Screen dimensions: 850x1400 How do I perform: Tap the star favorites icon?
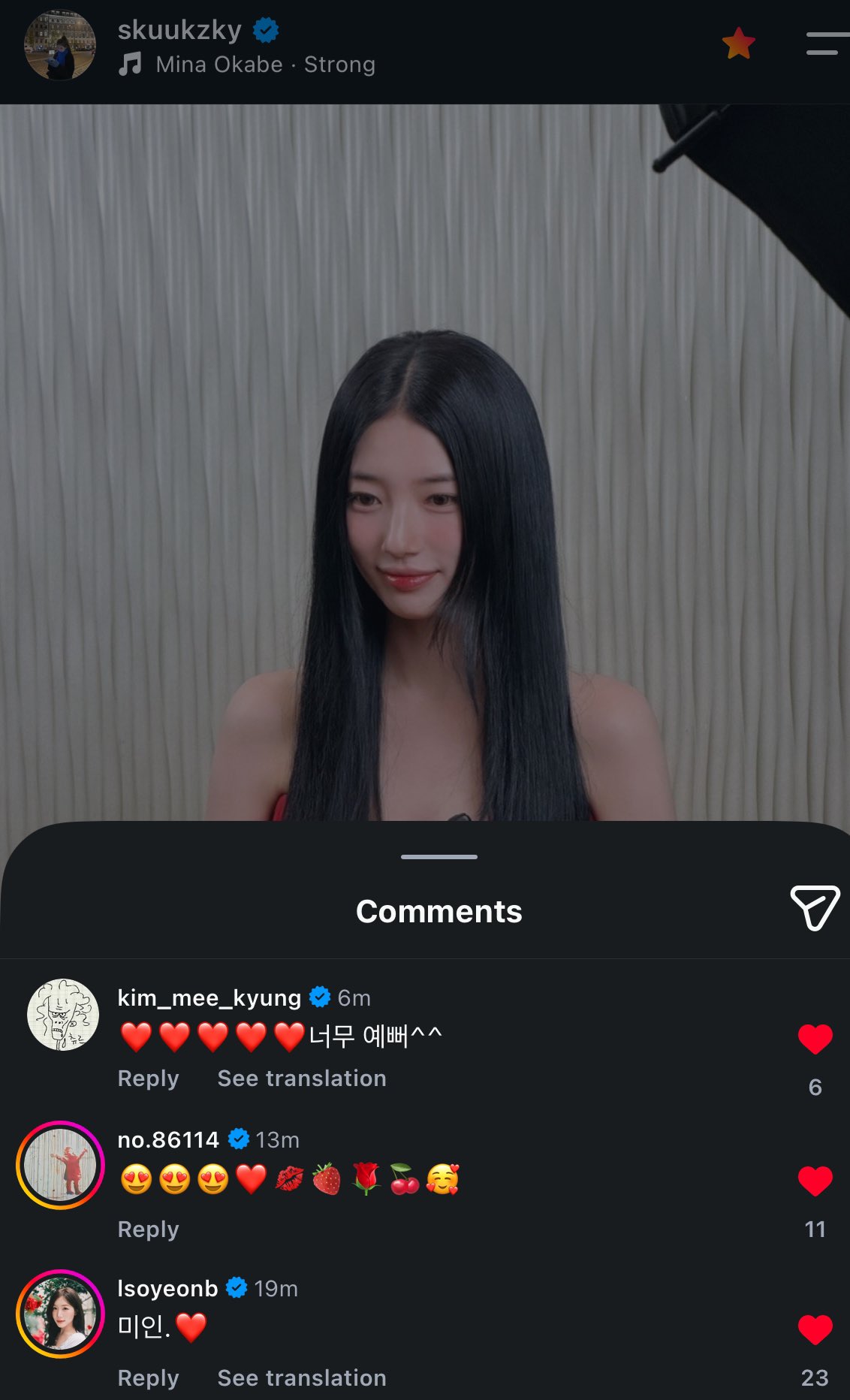pyautogui.click(x=739, y=44)
